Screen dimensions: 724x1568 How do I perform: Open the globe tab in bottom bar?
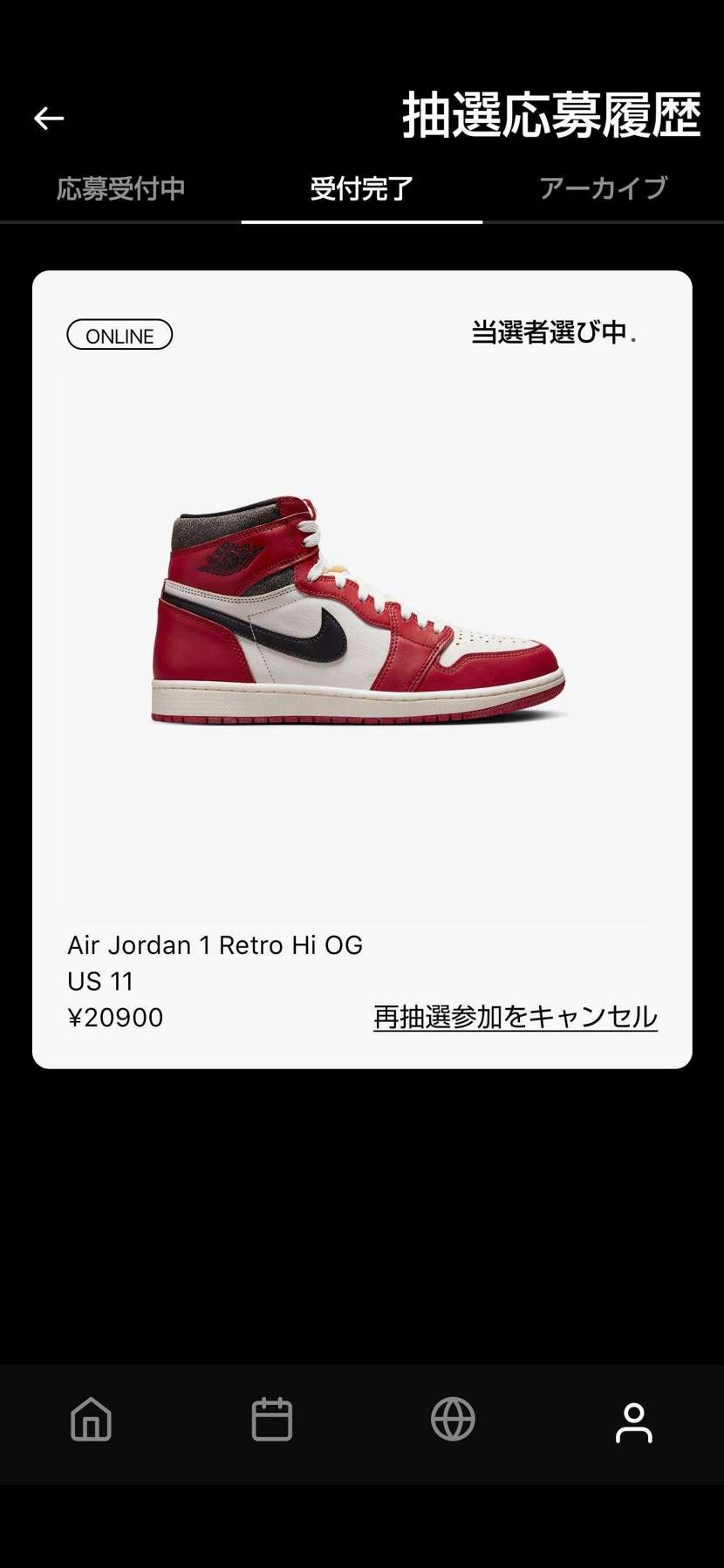[453, 1420]
